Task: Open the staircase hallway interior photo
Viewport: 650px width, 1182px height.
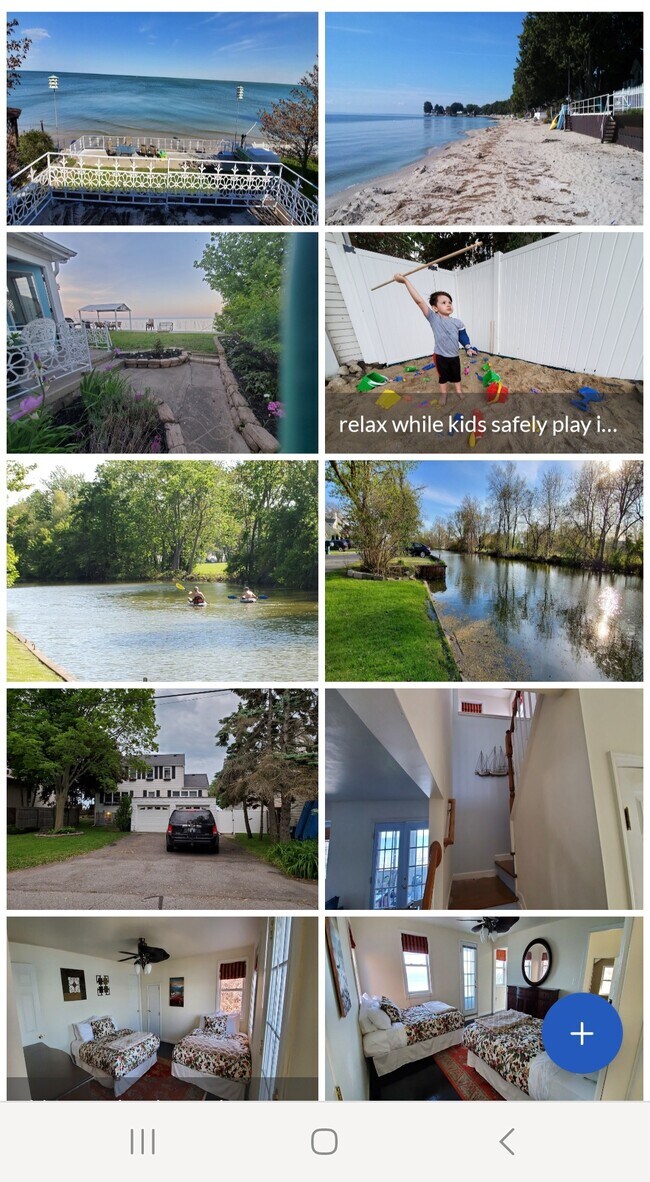Action: (483, 798)
